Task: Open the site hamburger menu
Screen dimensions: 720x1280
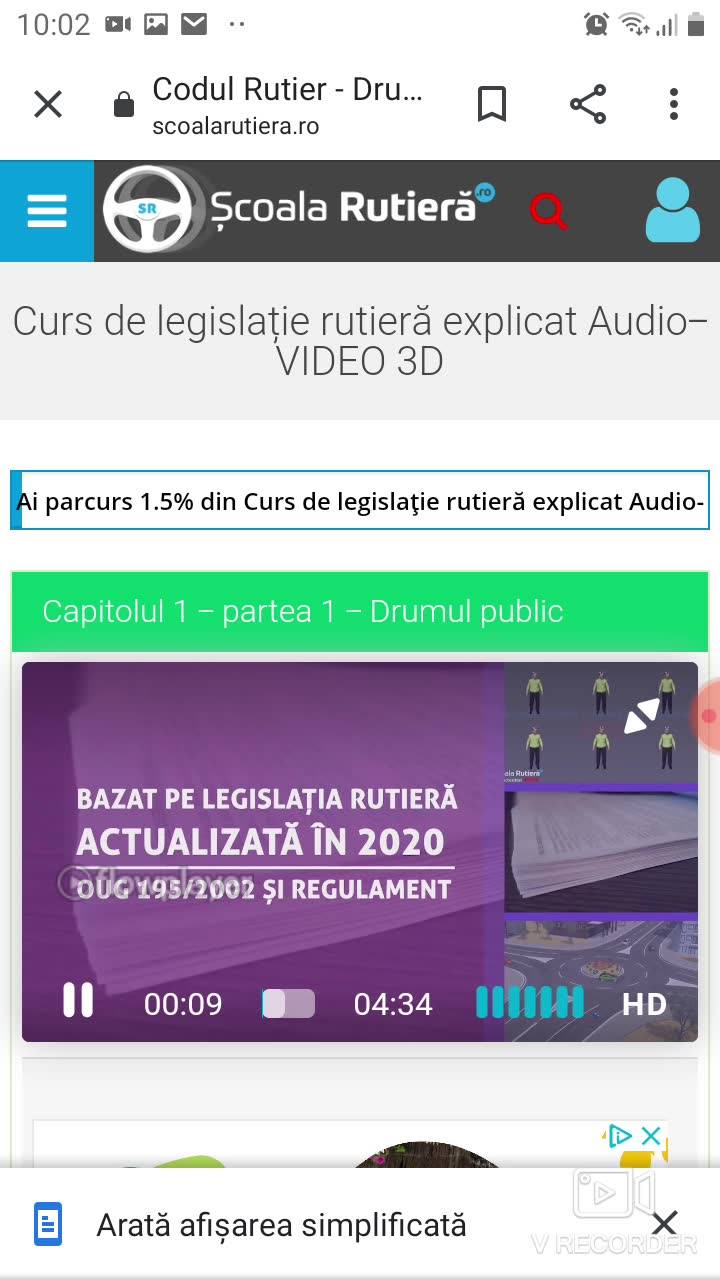Action: tap(47, 211)
